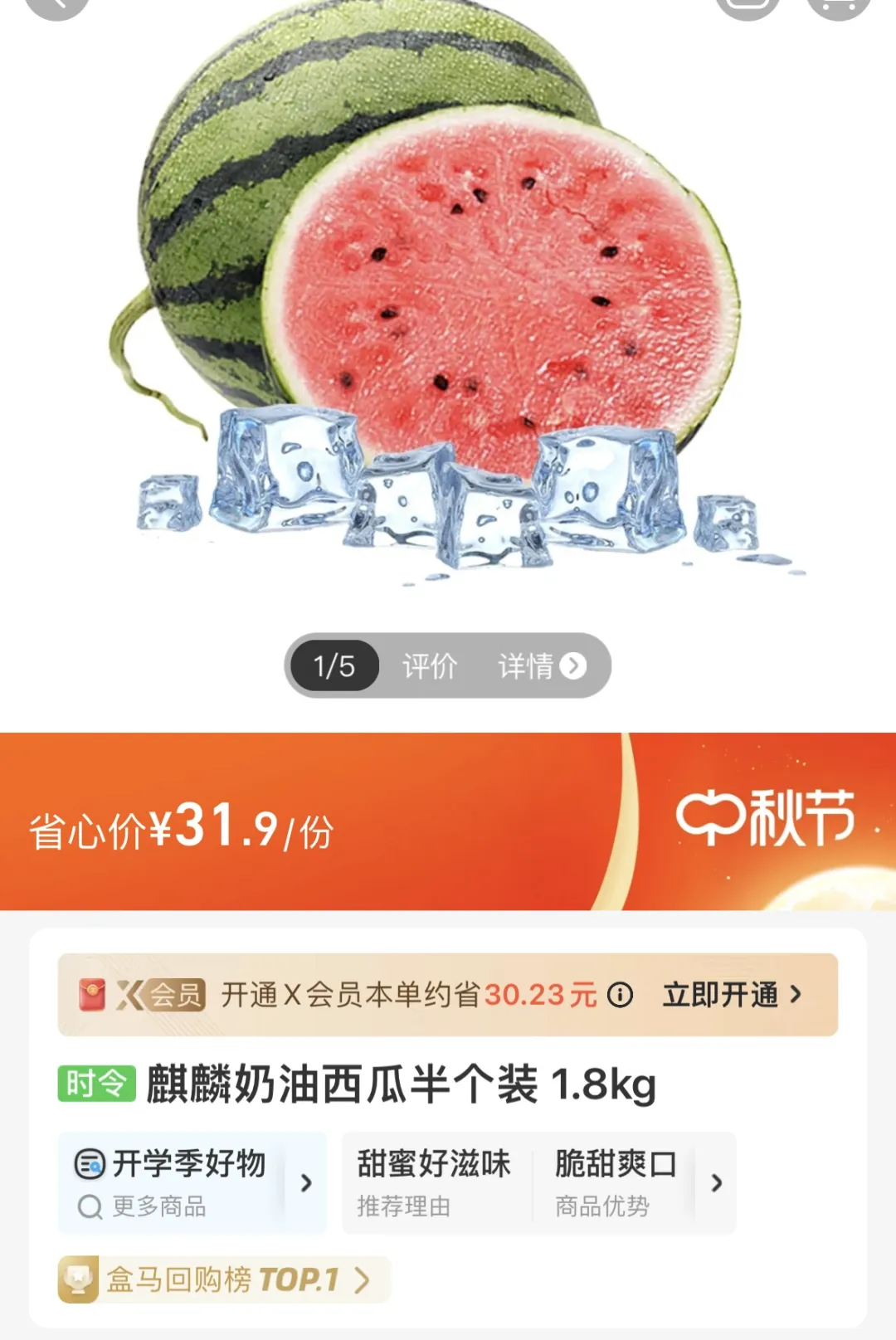896x1340 pixels.
Task: Open 开学季好物 more products card
Action: 192,1182
